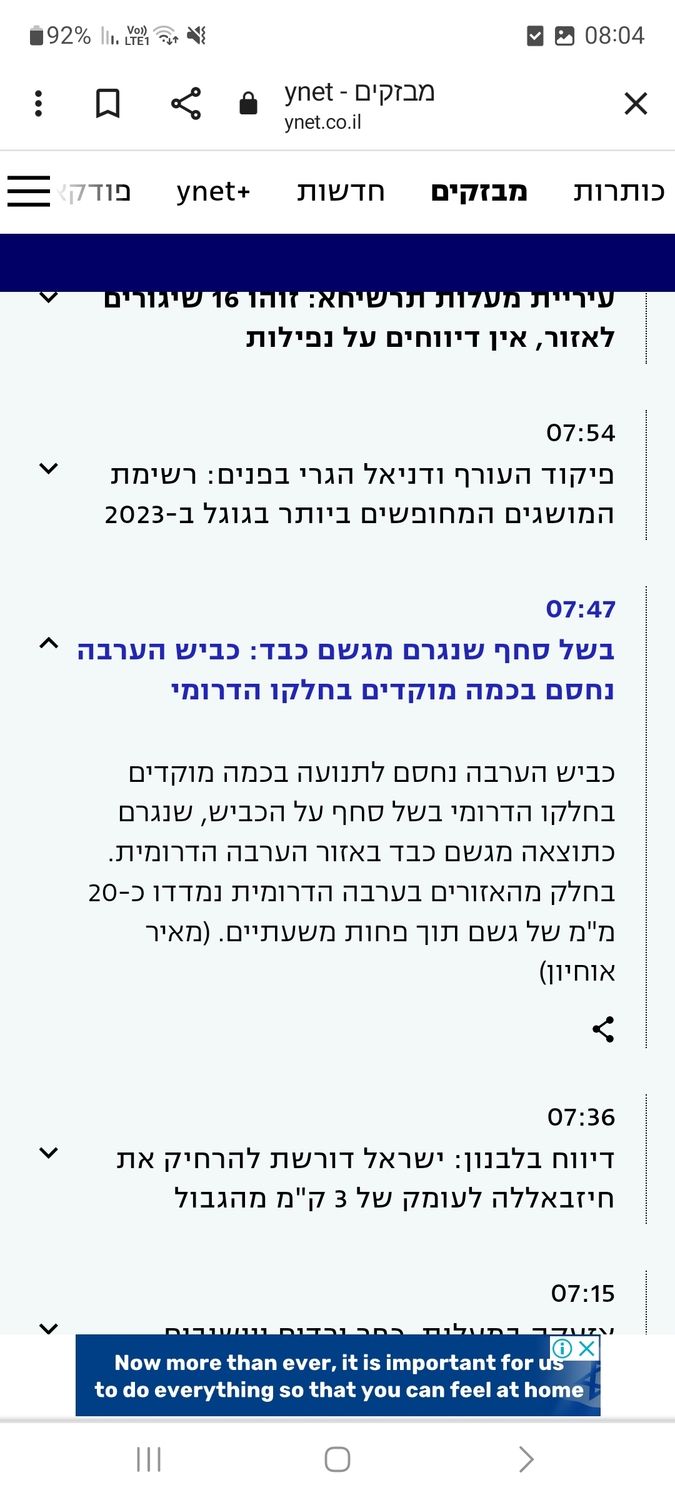Switch to the חדשות tab
This screenshot has height=1500, width=675.
[340, 191]
